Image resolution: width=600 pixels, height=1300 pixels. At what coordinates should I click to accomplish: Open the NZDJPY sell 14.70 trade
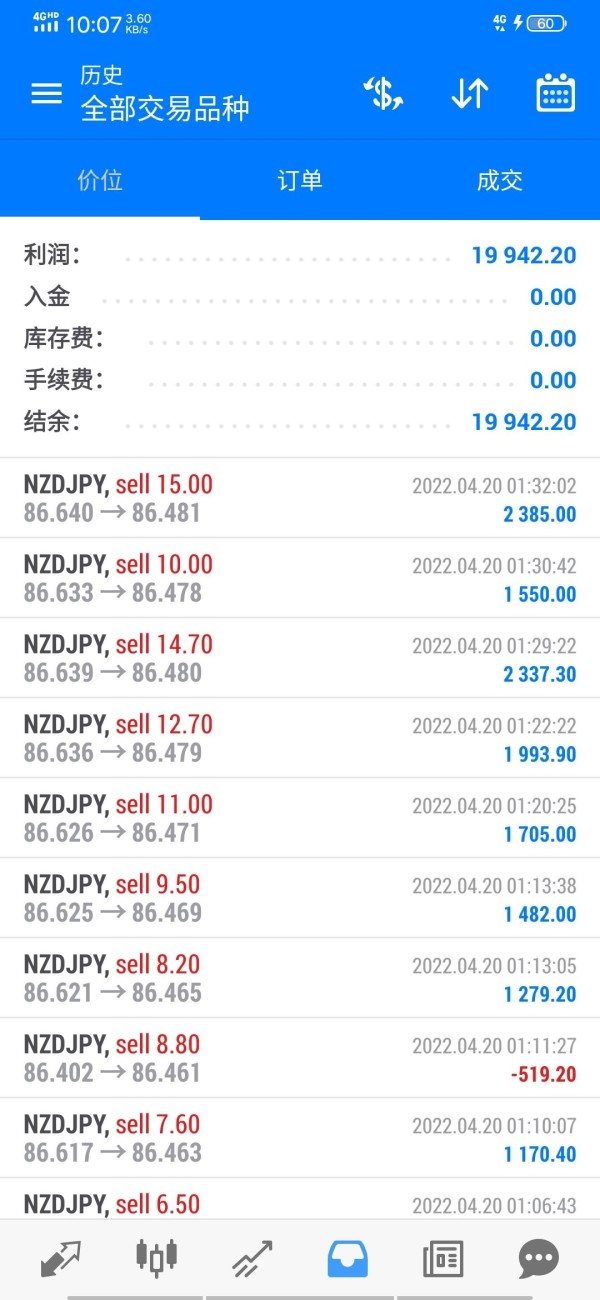300,658
